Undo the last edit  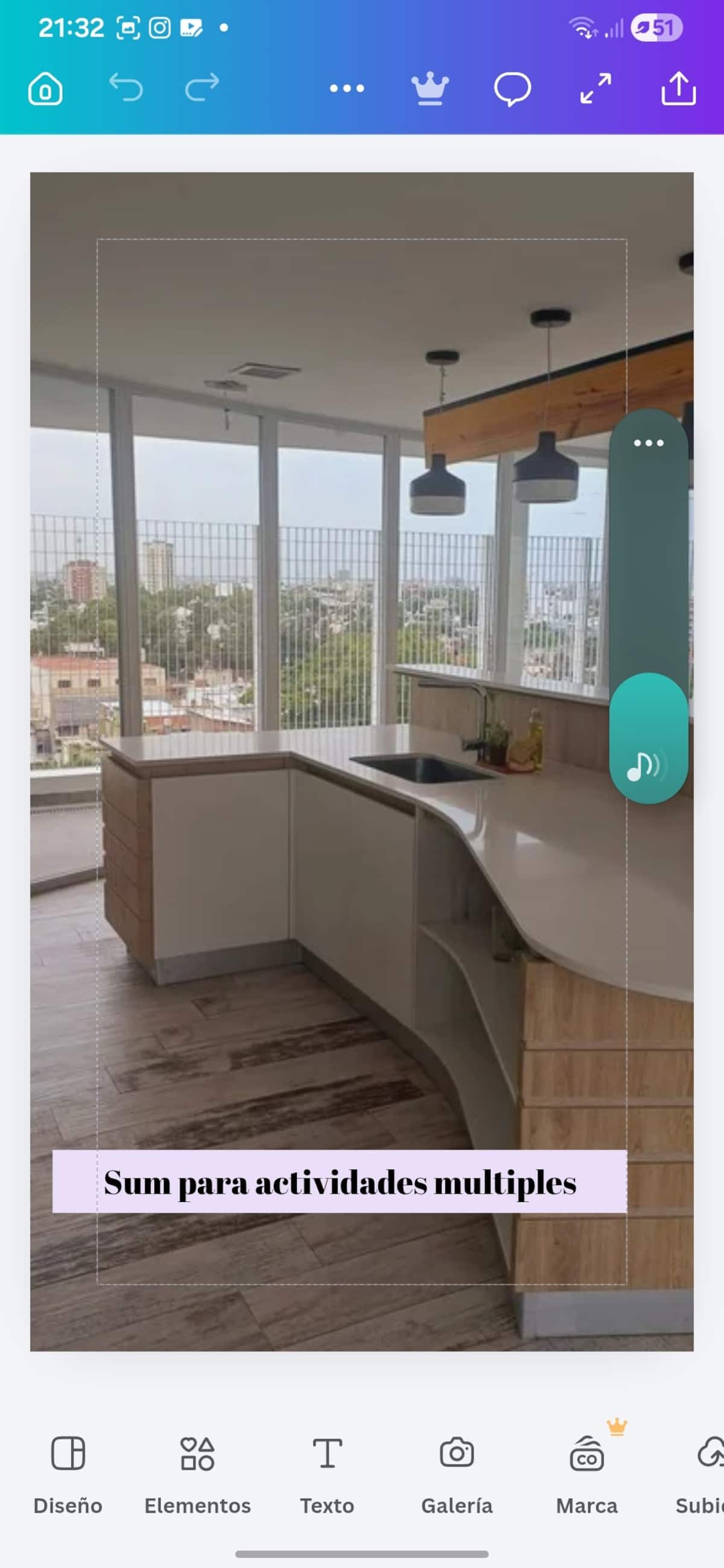coord(126,87)
